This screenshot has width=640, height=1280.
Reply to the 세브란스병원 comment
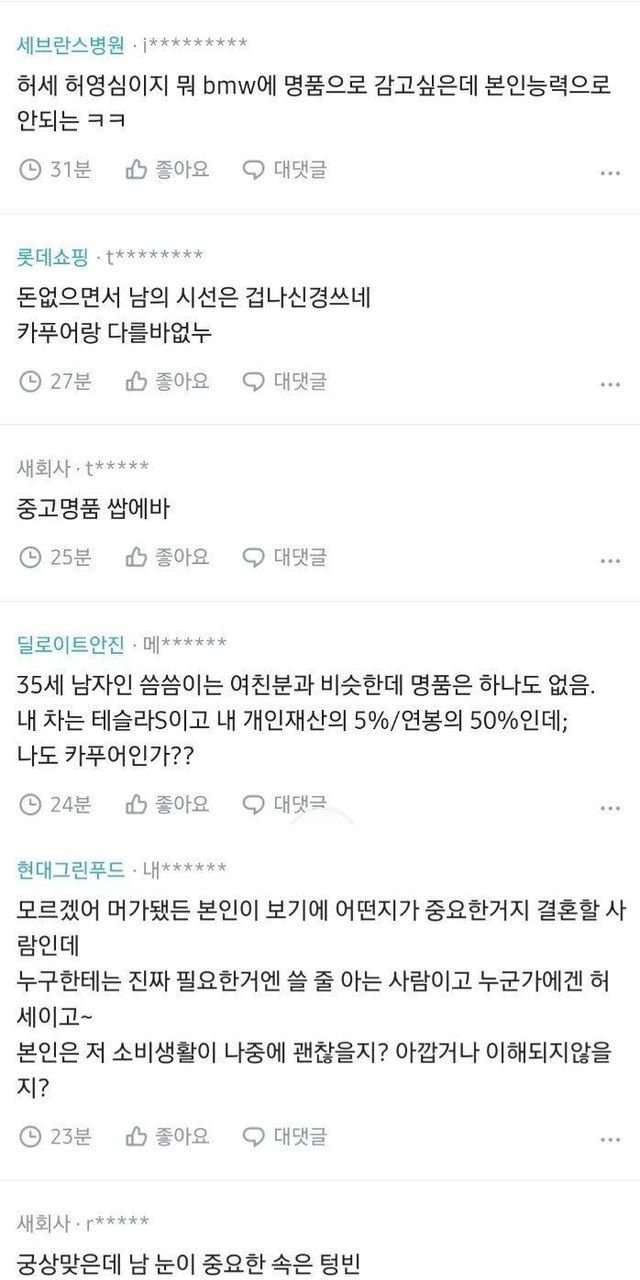click(x=286, y=169)
